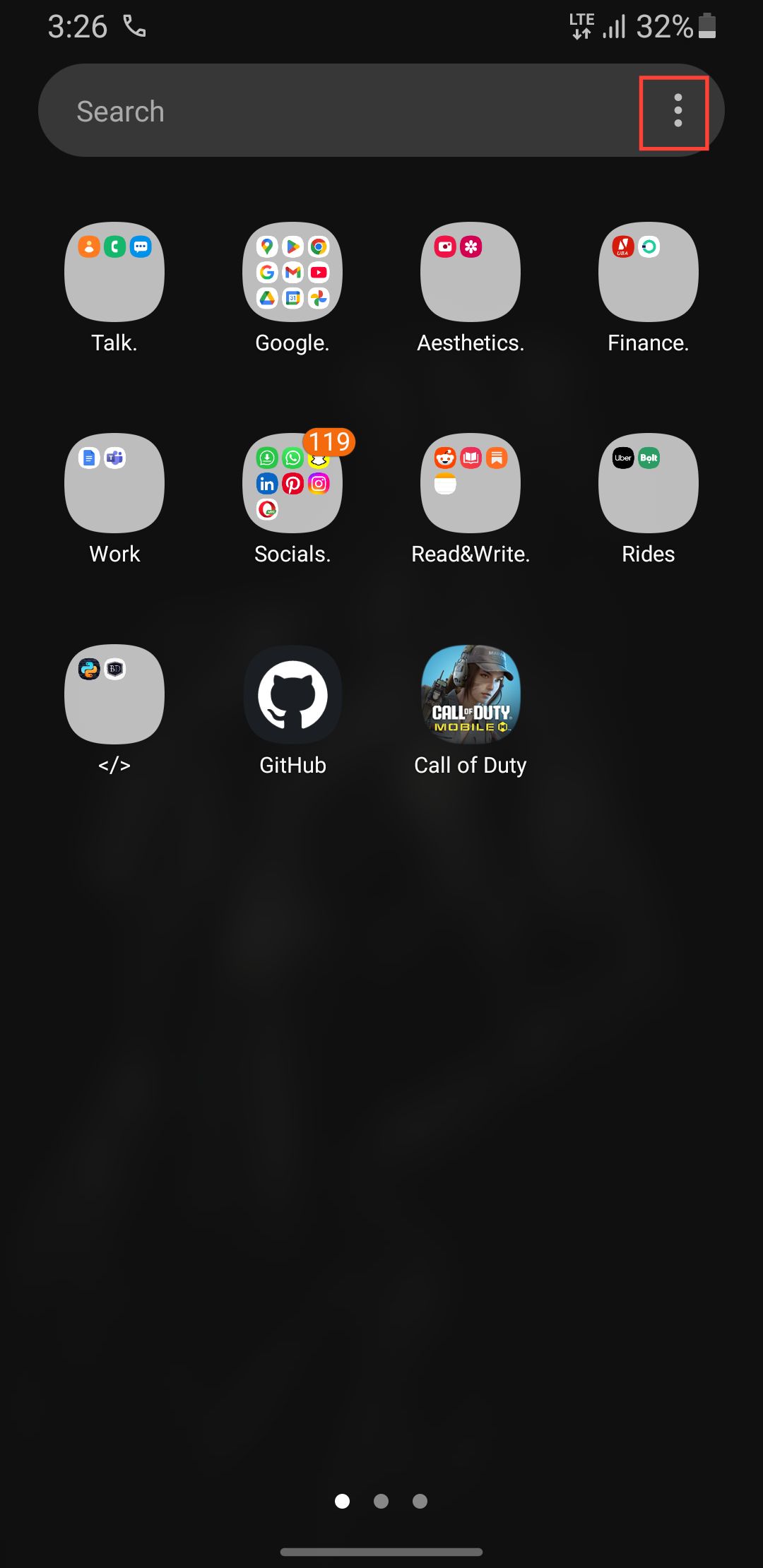This screenshot has height=1568, width=763.
Task: Launch Call of Duty Mobile
Action: [470, 696]
